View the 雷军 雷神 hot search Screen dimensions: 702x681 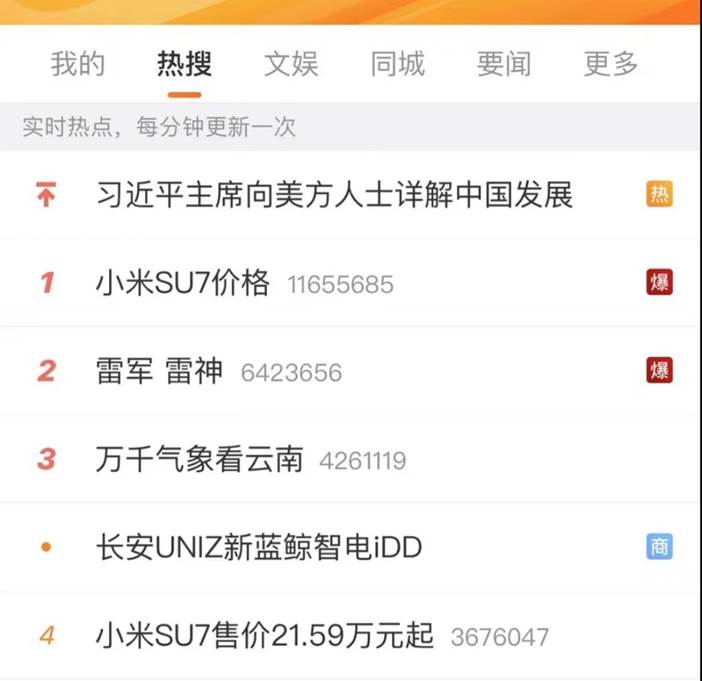pos(160,372)
